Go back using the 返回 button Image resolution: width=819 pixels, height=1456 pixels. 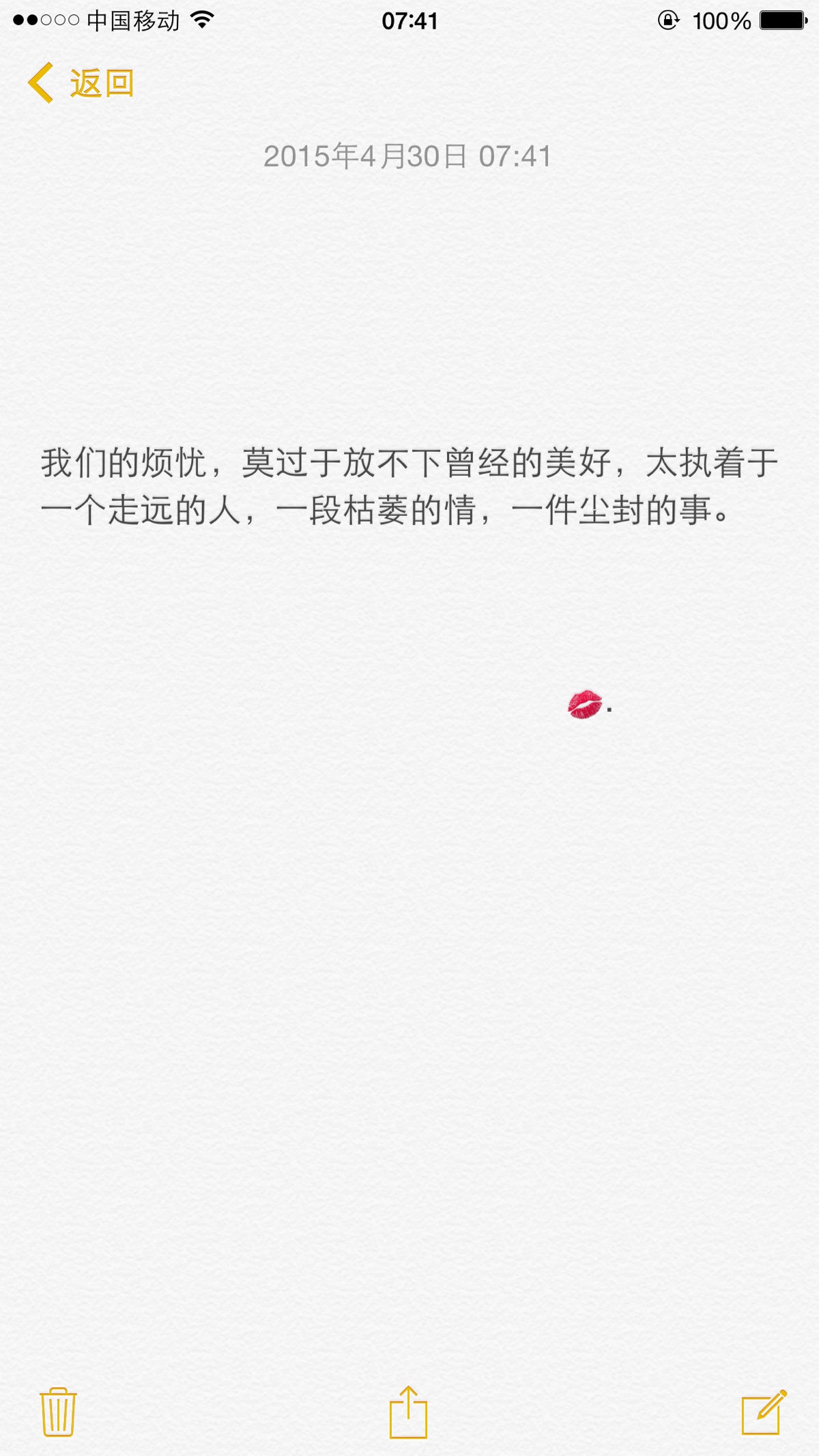(x=81, y=83)
